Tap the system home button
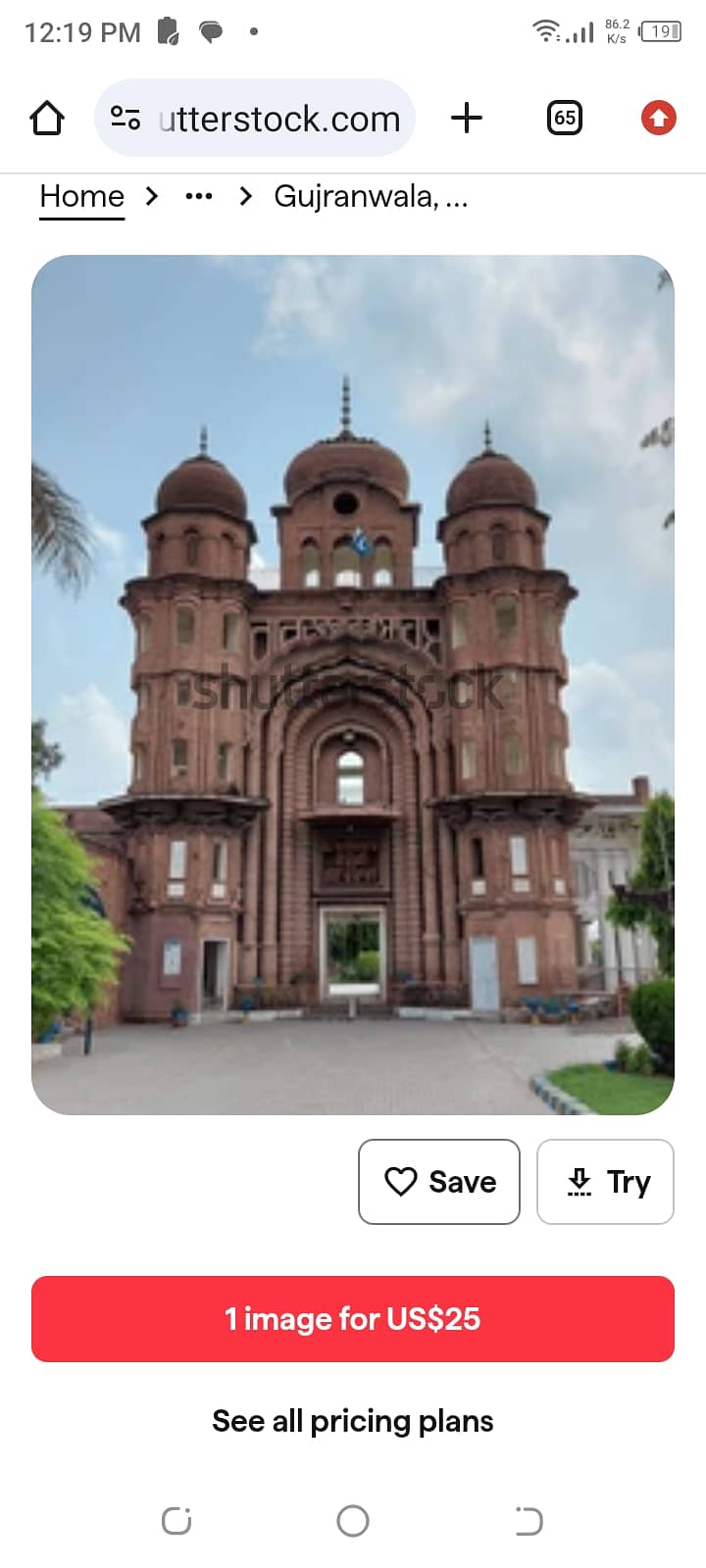 353,1521
